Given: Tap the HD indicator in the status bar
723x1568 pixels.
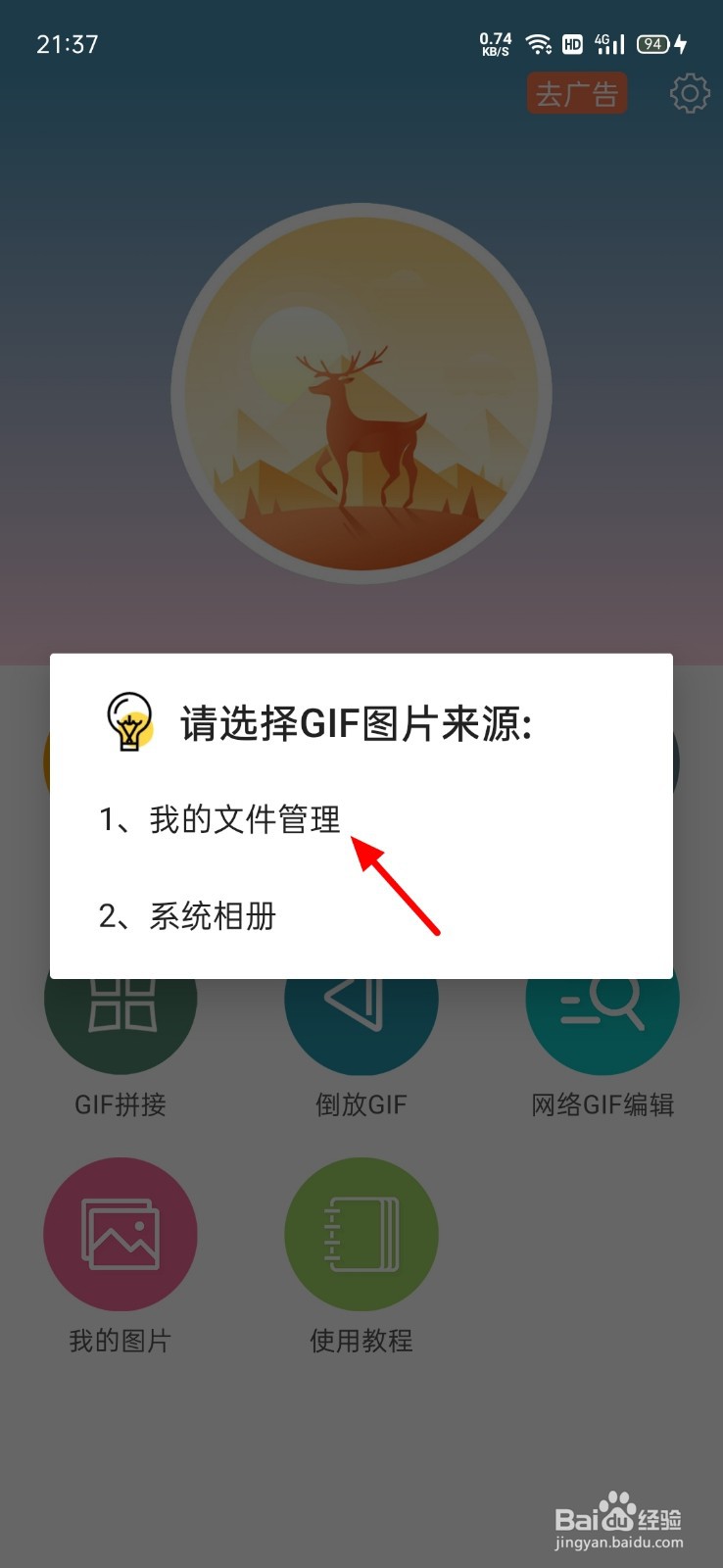Looking at the screenshot, I should click(x=571, y=43).
